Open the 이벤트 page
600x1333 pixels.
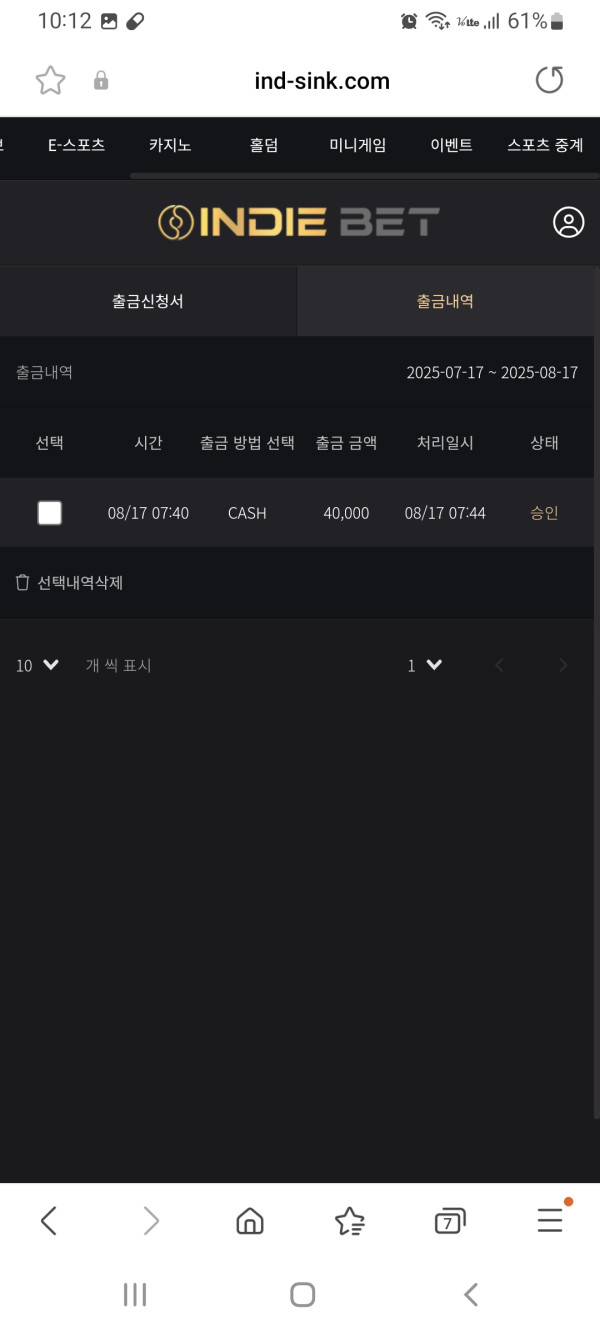click(x=451, y=145)
